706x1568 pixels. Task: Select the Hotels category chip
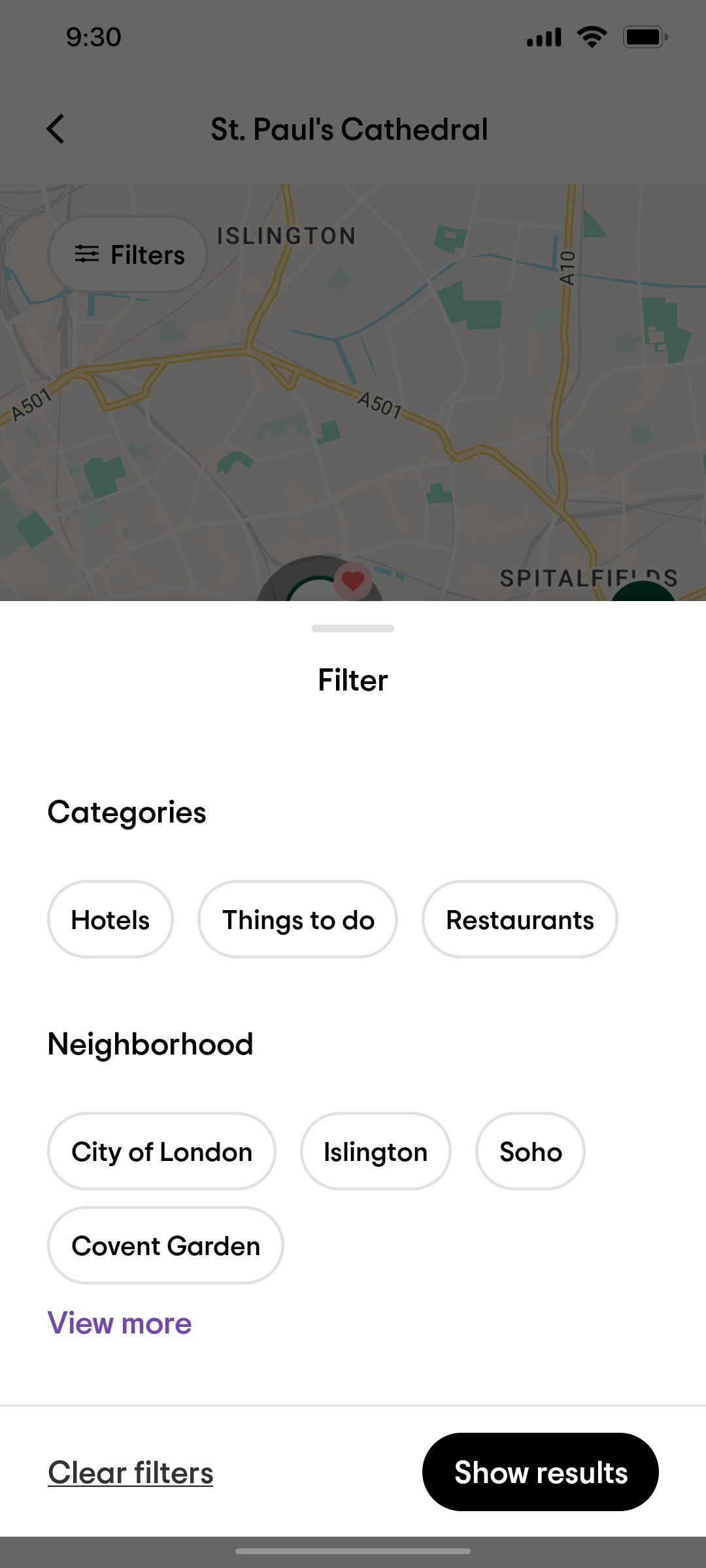tap(110, 919)
